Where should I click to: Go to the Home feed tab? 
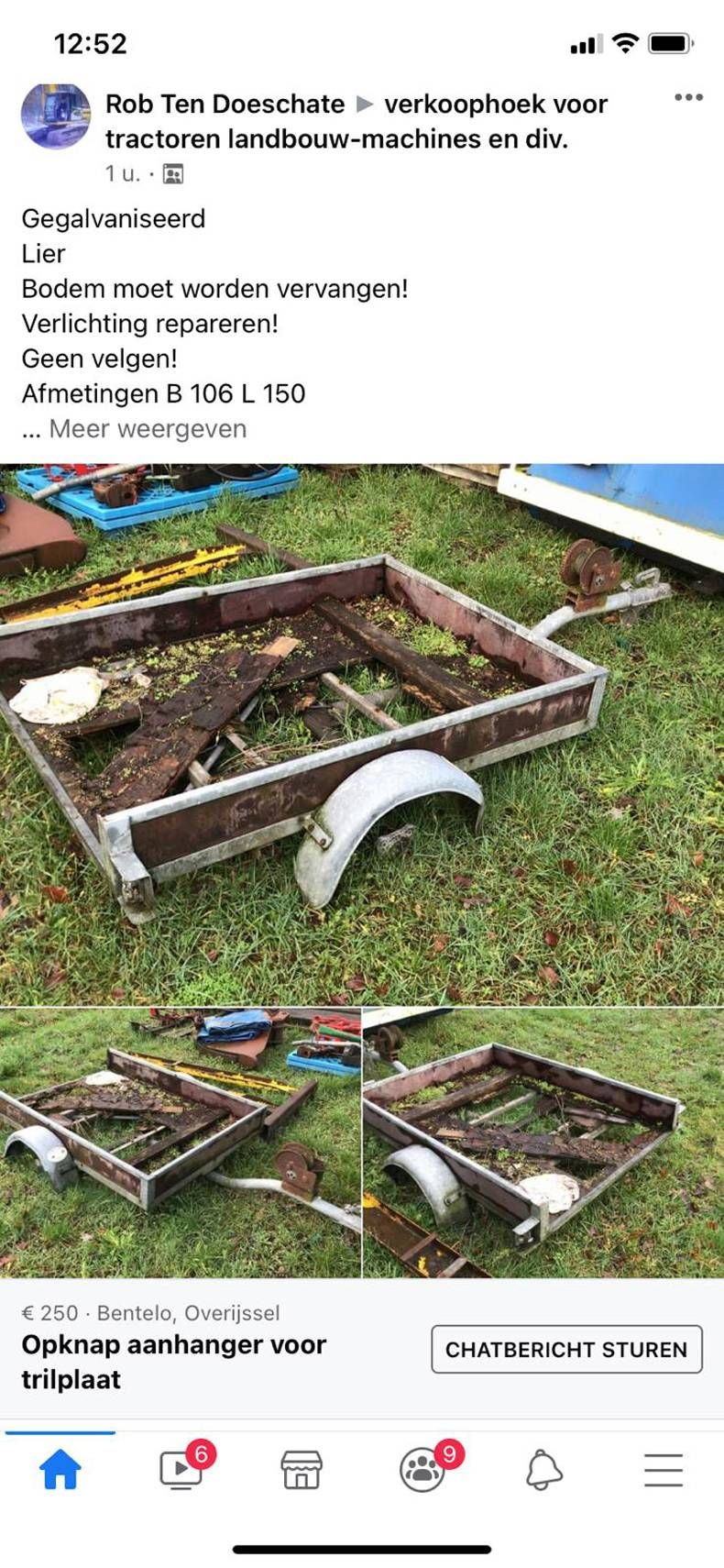point(60,1470)
